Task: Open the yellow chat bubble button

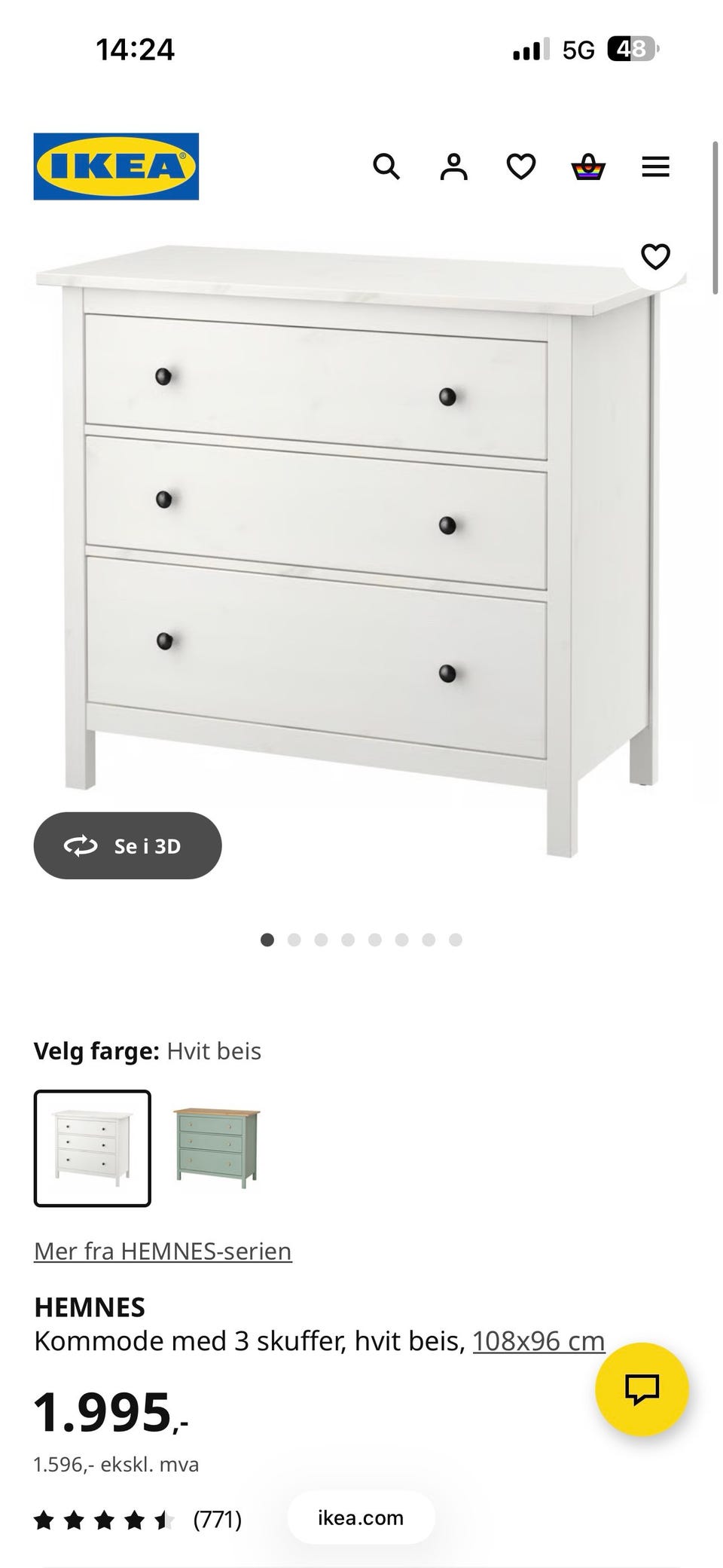Action: click(642, 1389)
